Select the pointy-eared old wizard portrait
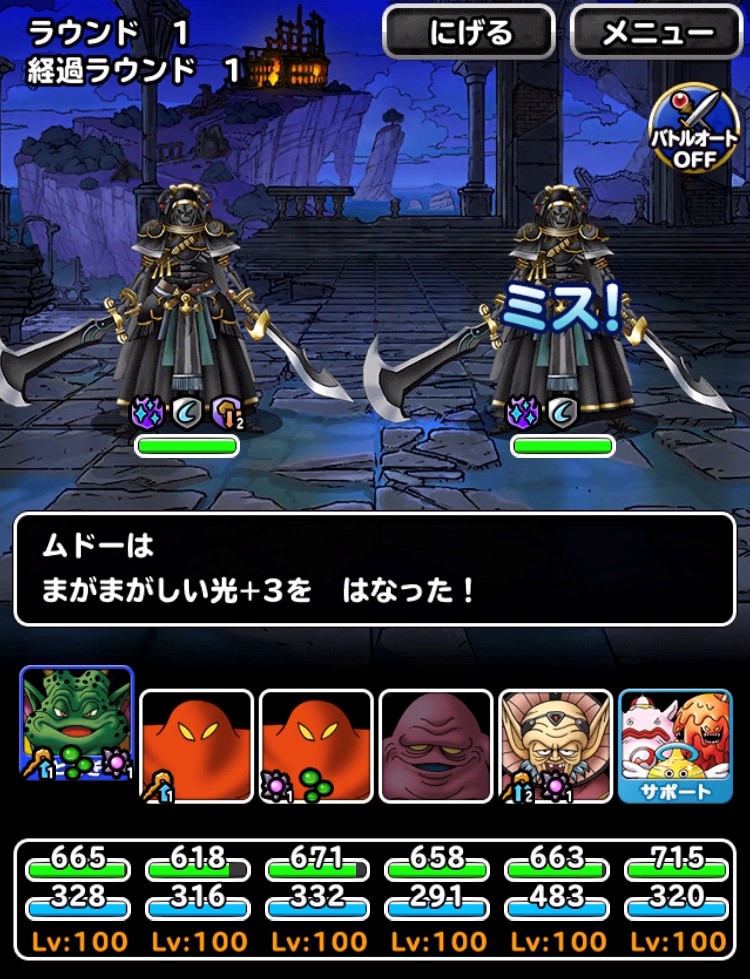The height and width of the screenshot is (979, 750). click(556, 746)
